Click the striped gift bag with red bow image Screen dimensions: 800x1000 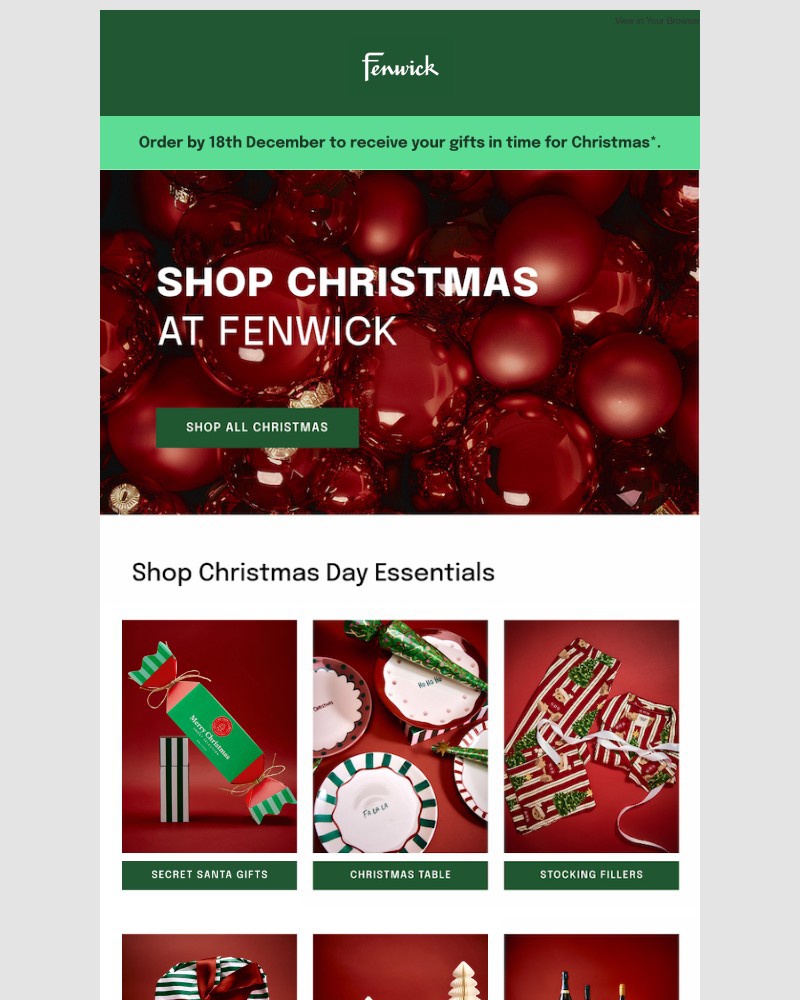209,966
